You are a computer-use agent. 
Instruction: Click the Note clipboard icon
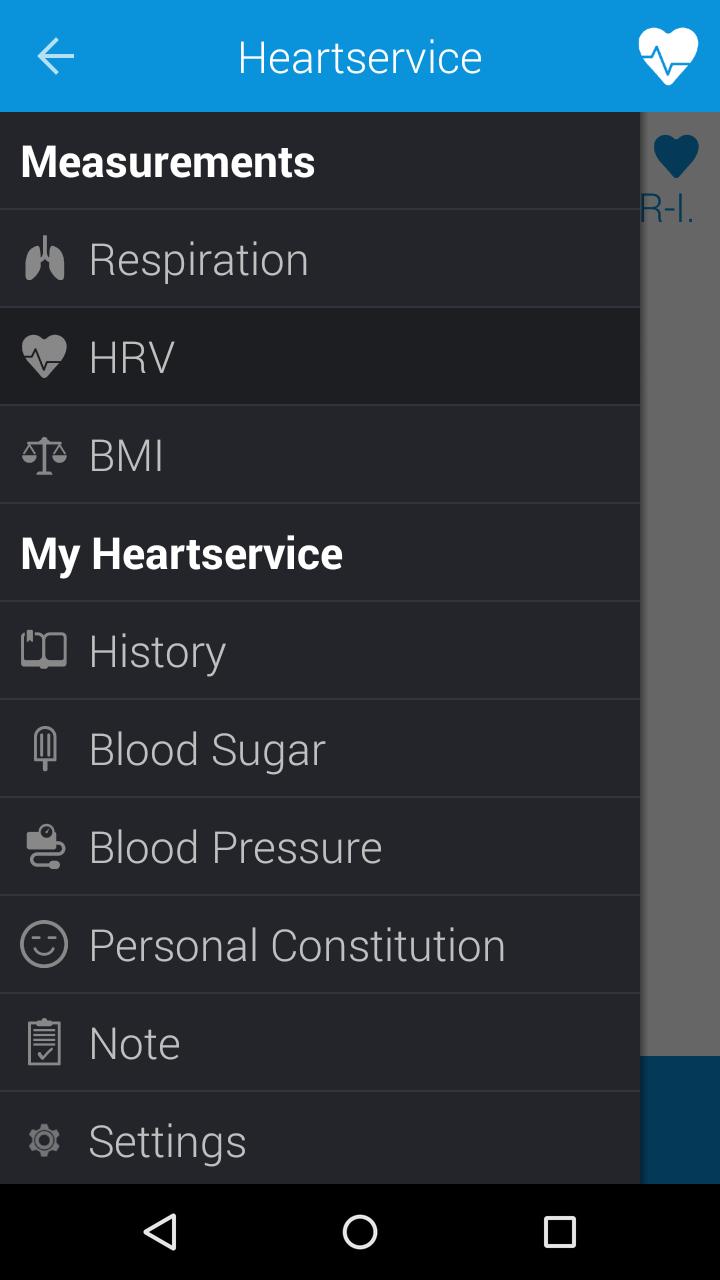pos(42,1042)
